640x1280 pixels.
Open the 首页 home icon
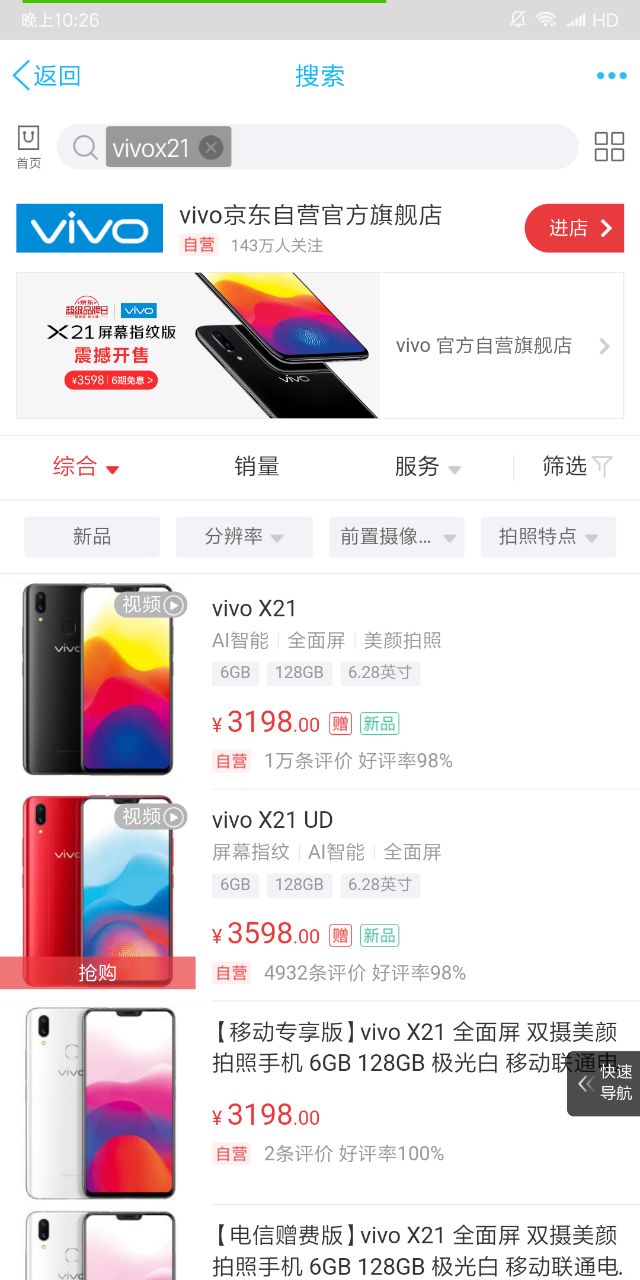click(29, 147)
